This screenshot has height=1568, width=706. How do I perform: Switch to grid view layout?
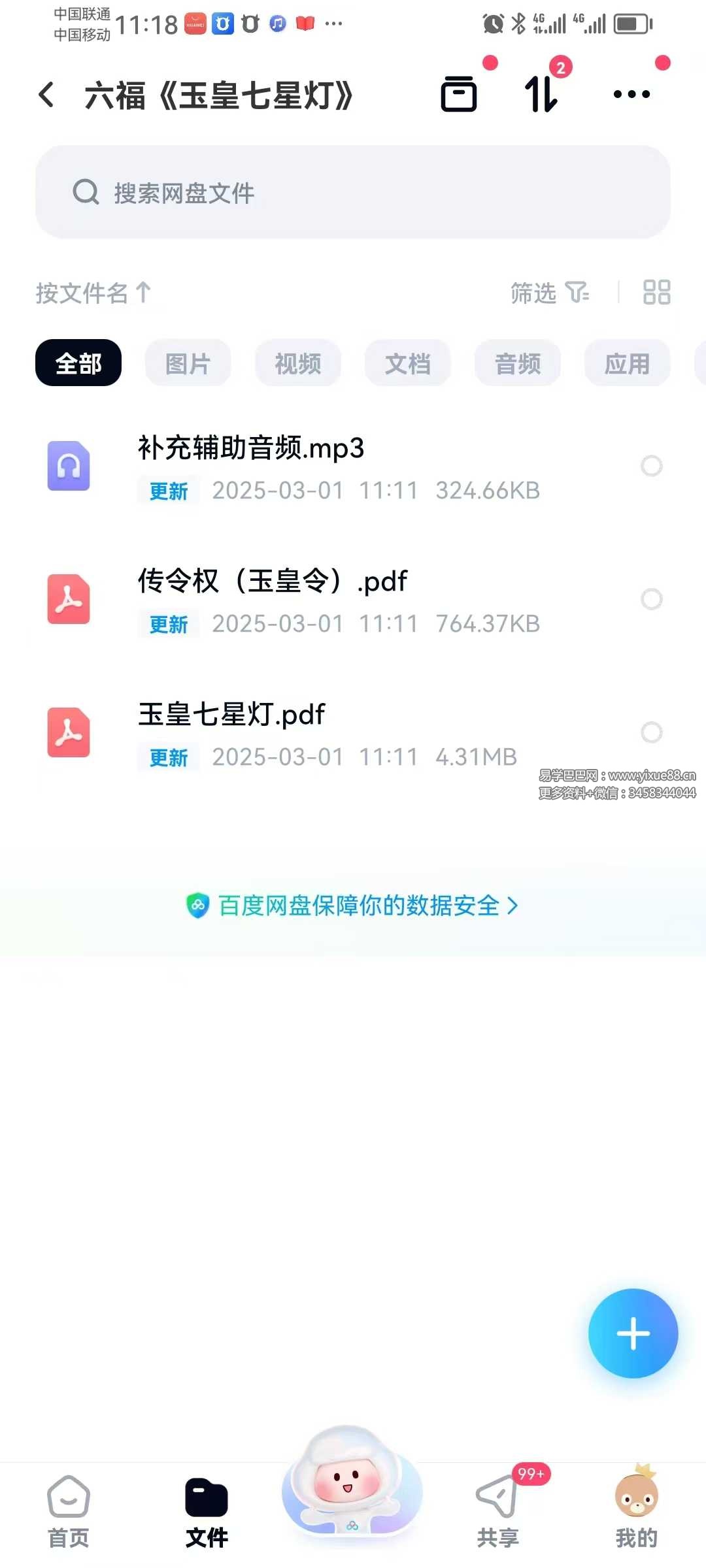pos(656,293)
